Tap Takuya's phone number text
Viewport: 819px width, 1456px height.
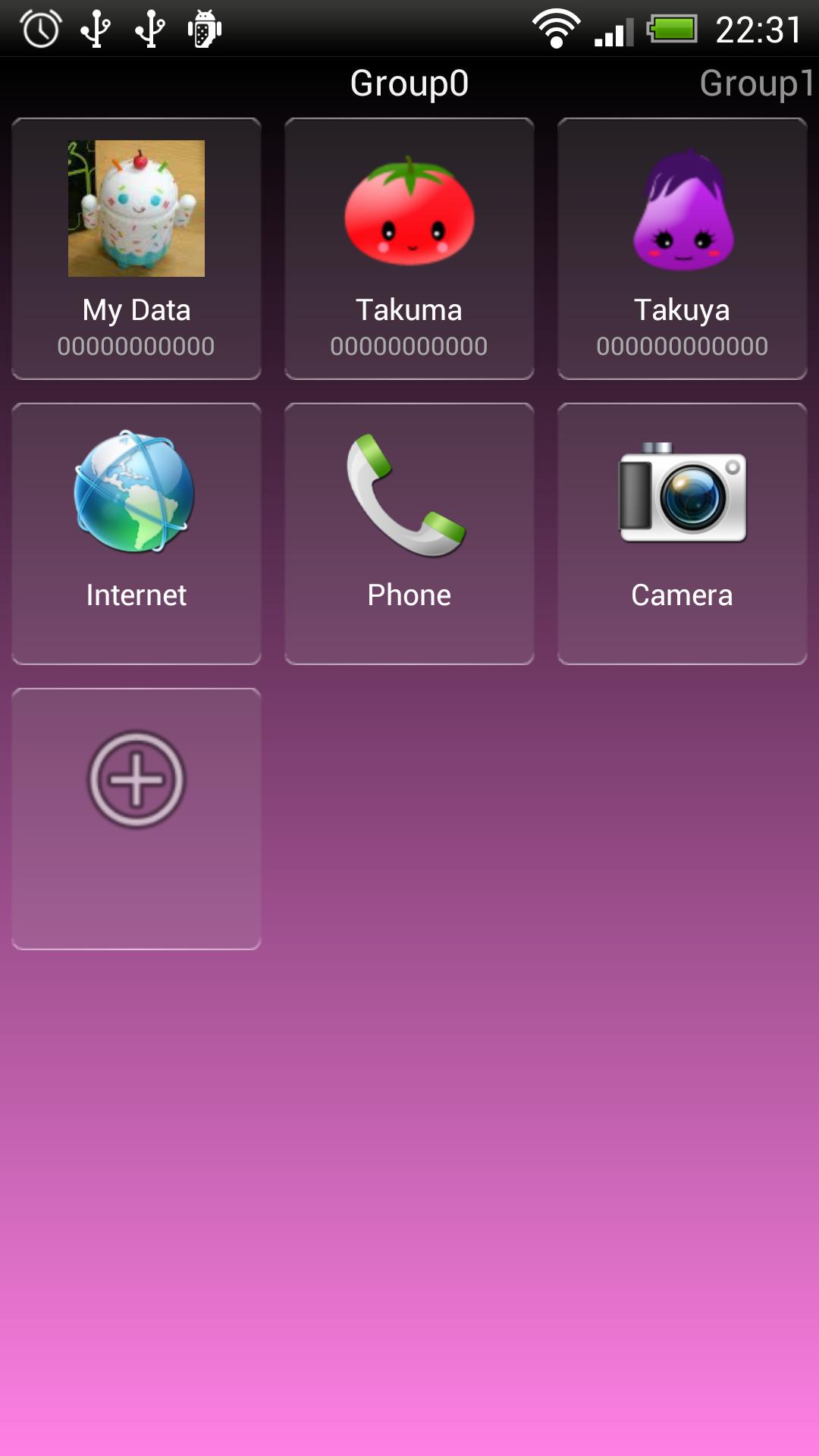(x=682, y=346)
